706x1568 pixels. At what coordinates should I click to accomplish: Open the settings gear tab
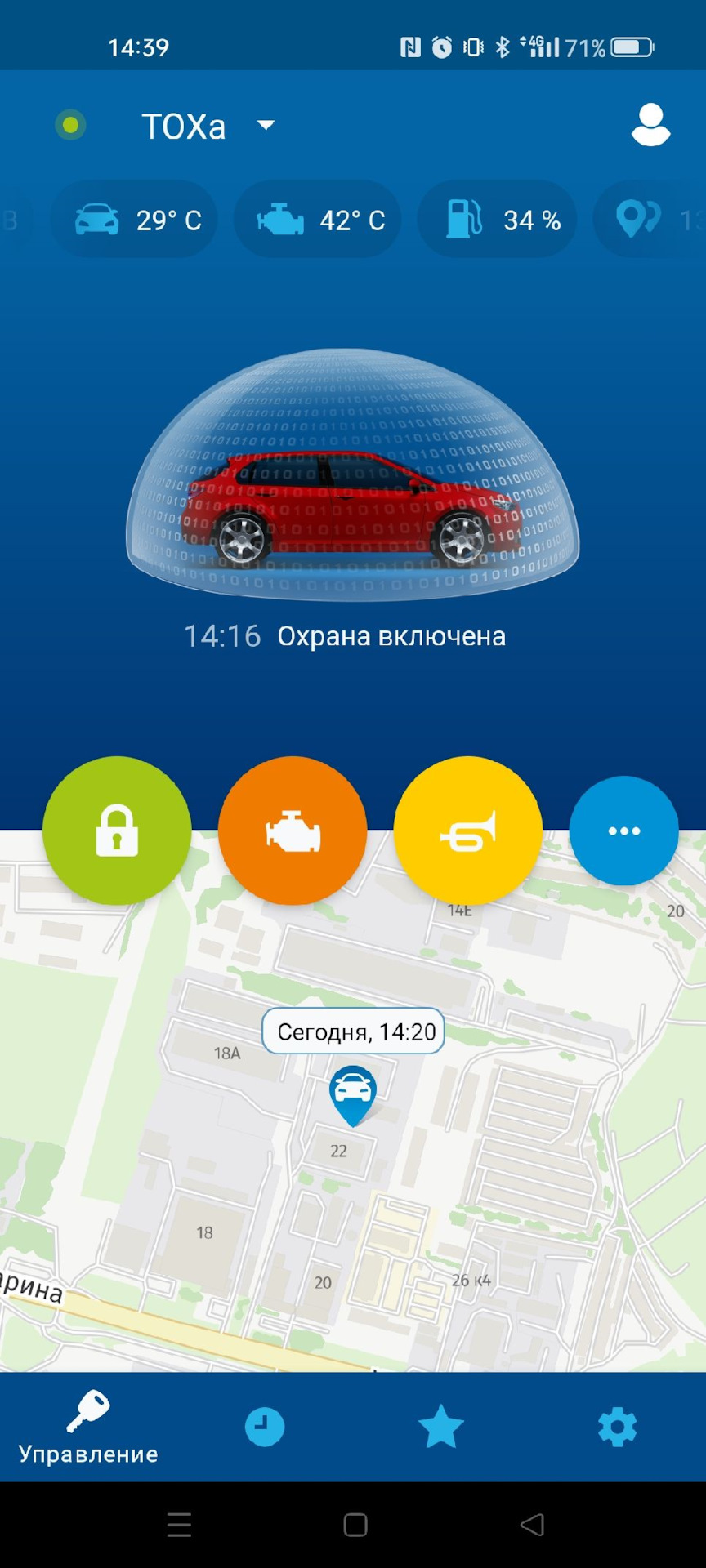click(x=617, y=1428)
